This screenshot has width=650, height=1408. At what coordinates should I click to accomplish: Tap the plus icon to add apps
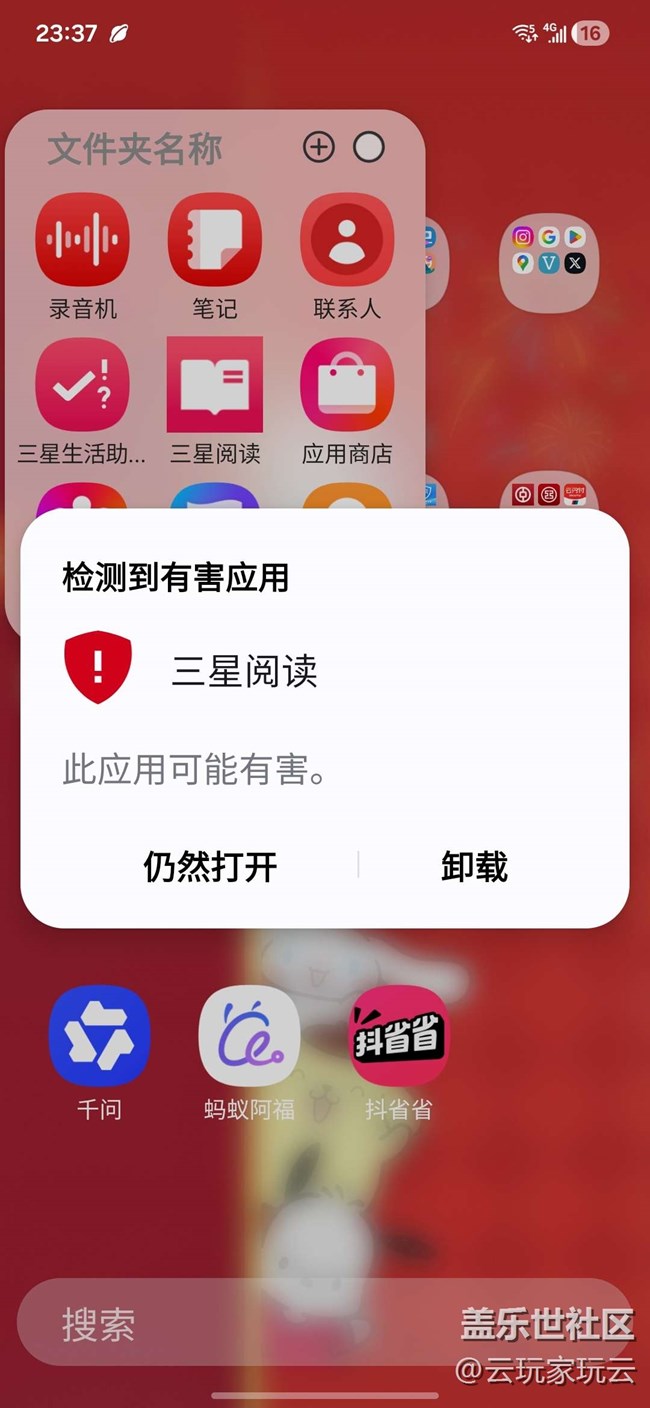click(x=318, y=148)
